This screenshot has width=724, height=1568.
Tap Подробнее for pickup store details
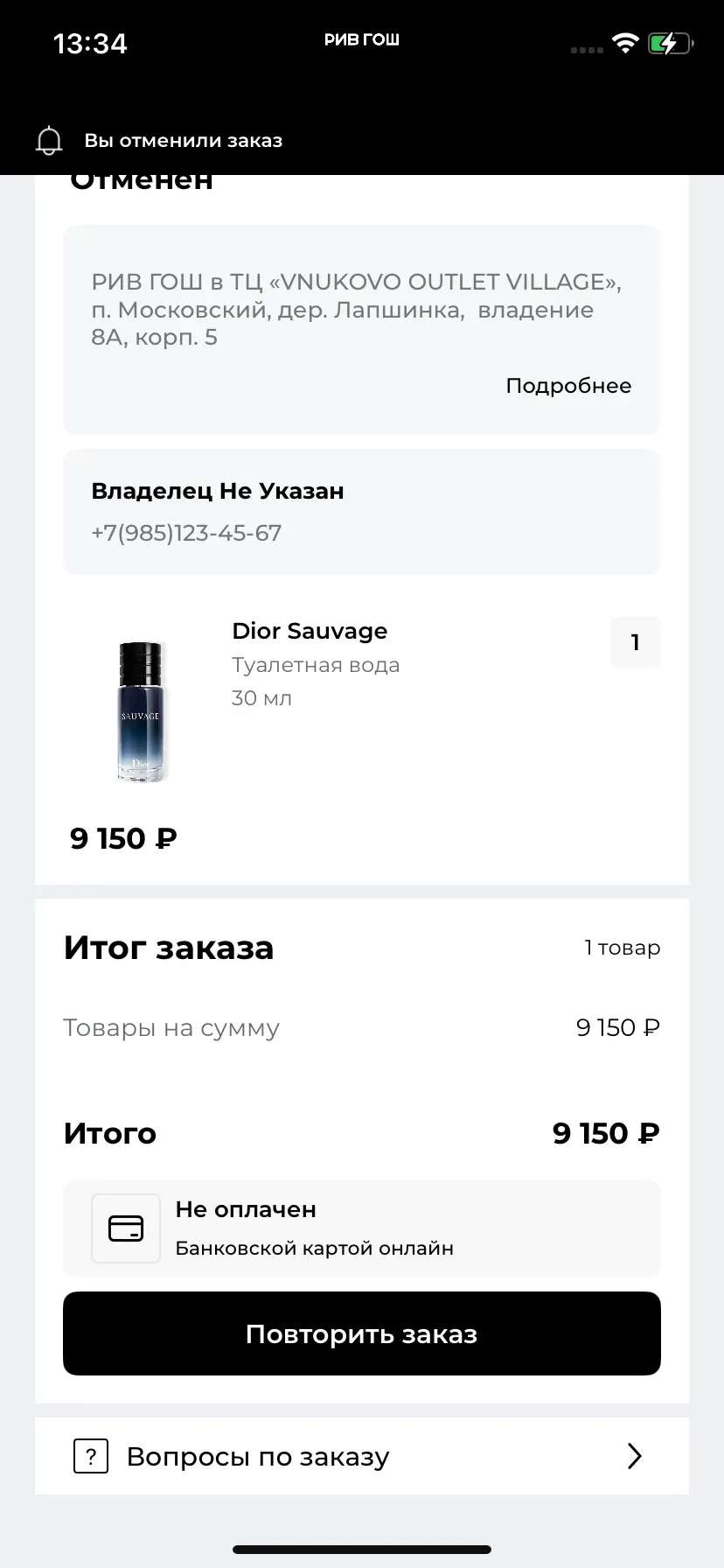click(x=568, y=386)
